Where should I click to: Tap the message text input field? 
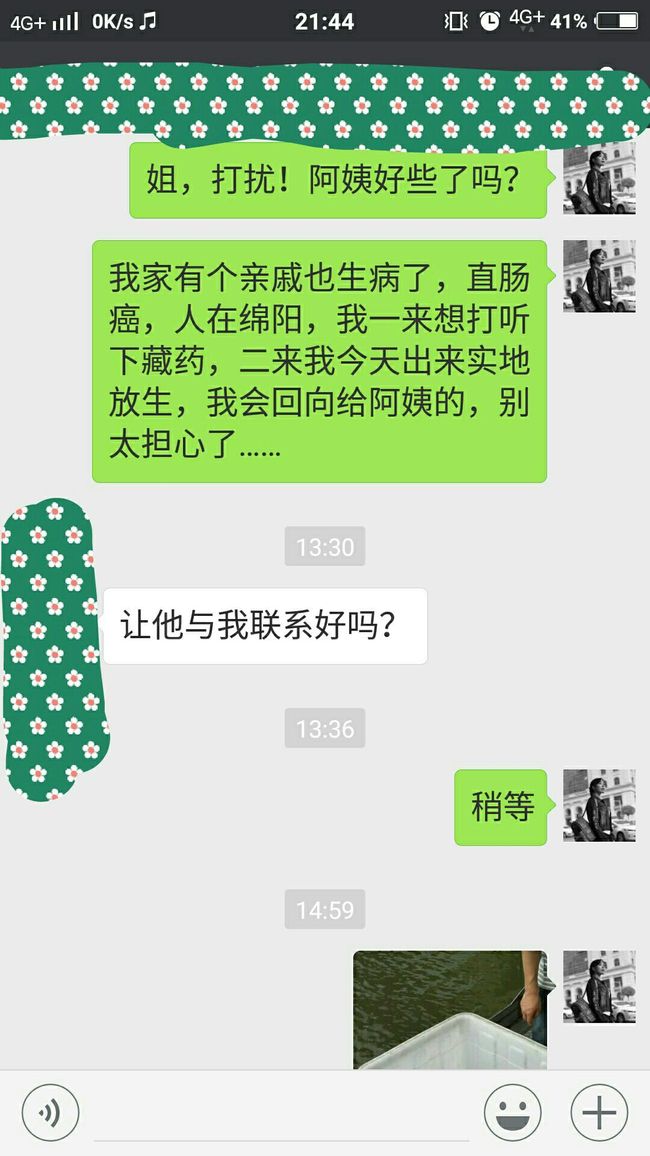(x=282, y=1113)
